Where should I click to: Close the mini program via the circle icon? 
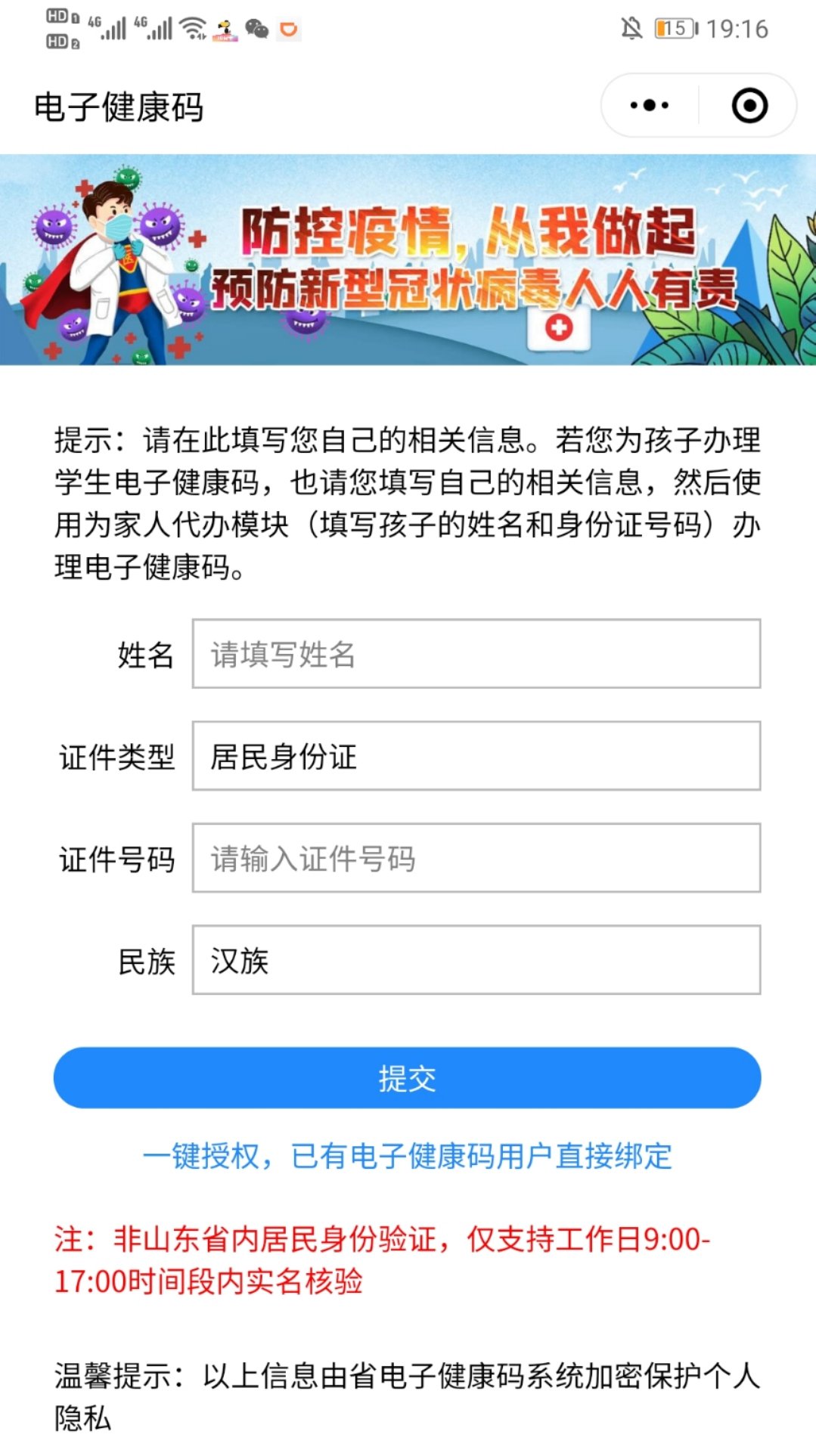click(x=749, y=106)
